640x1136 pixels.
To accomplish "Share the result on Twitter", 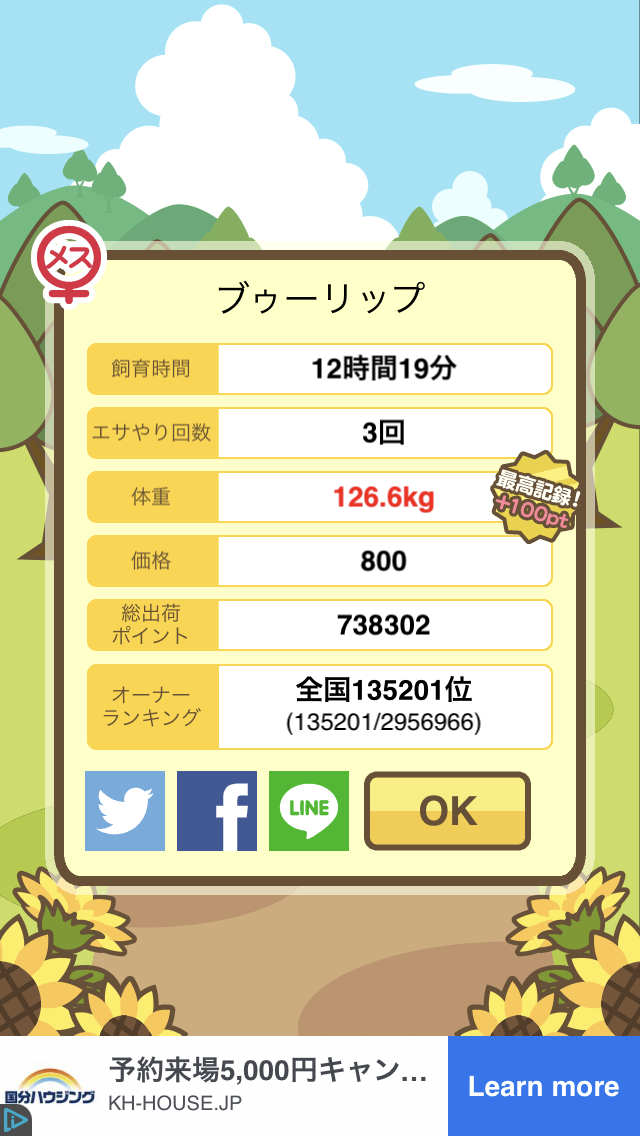I will tap(125, 811).
